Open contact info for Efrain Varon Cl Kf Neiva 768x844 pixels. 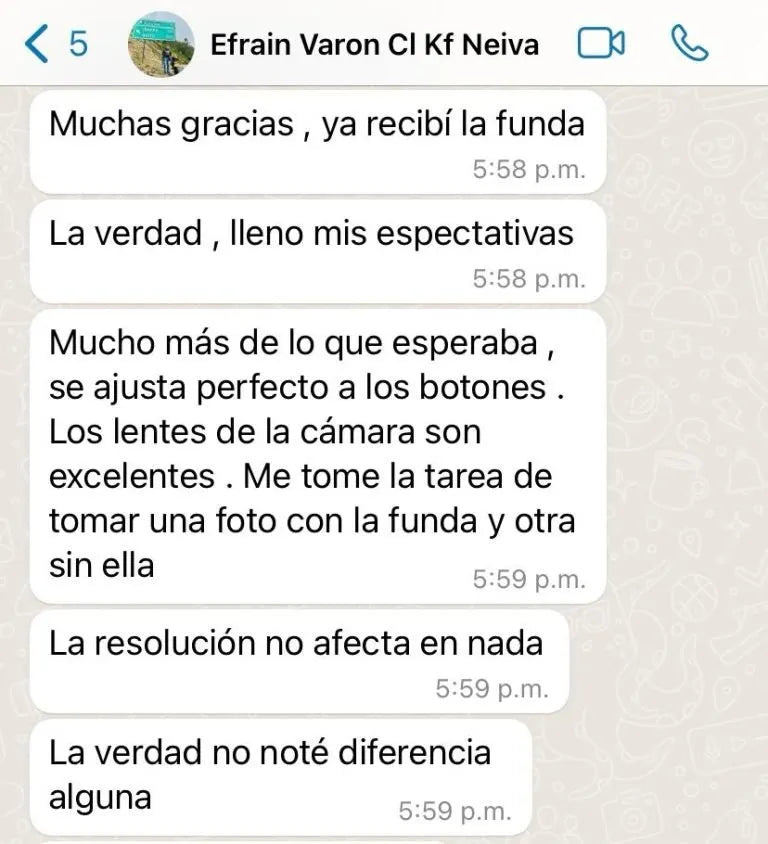[x=374, y=45]
